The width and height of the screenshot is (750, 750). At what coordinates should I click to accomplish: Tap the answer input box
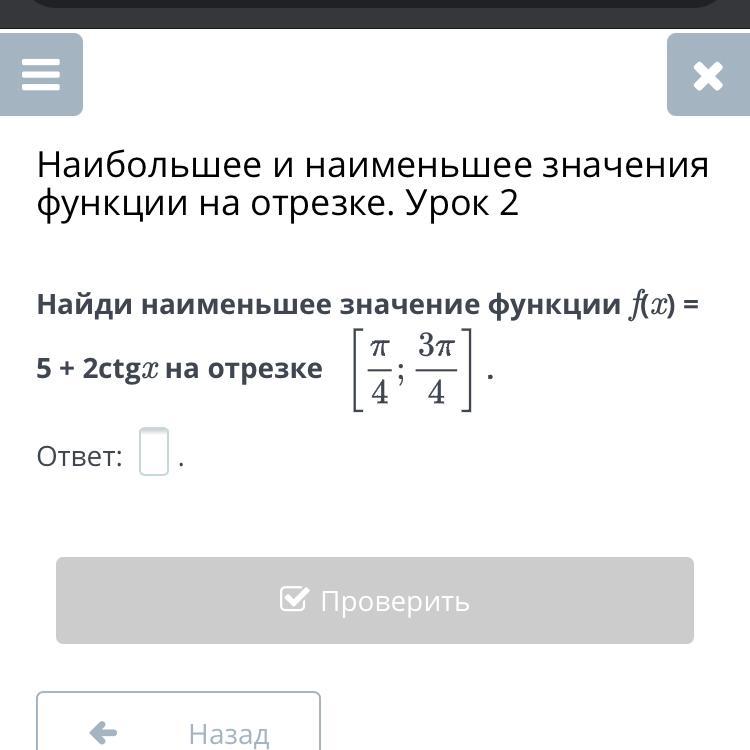[154, 452]
